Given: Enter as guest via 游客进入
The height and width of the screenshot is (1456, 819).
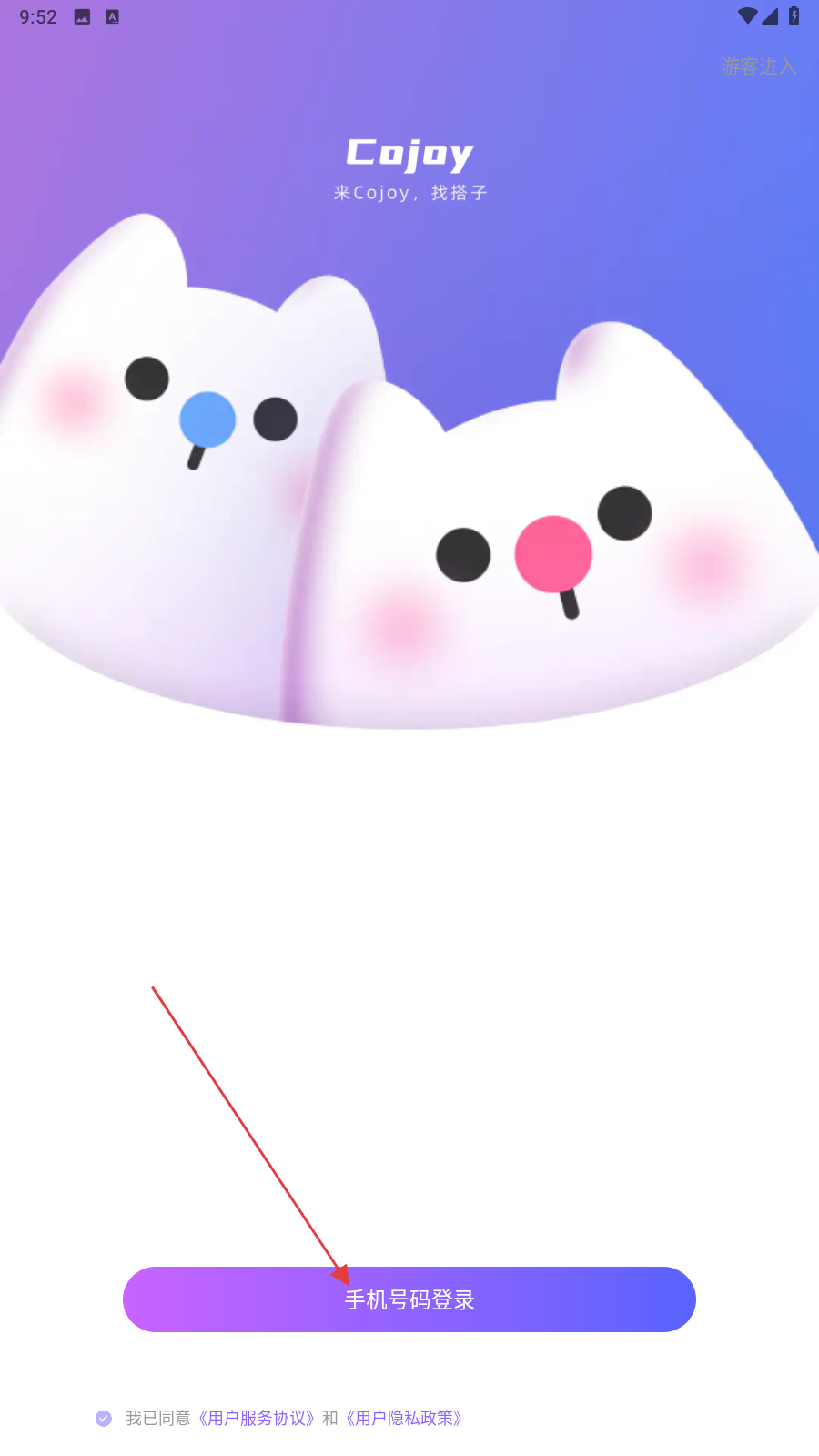Looking at the screenshot, I should (758, 66).
